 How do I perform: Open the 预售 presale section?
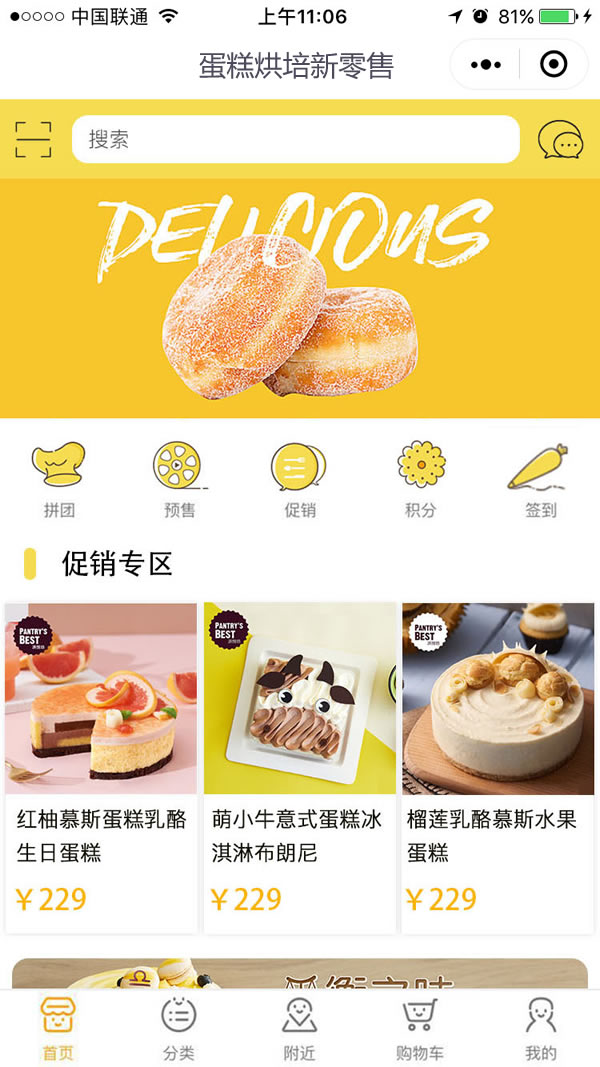(x=180, y=480)
